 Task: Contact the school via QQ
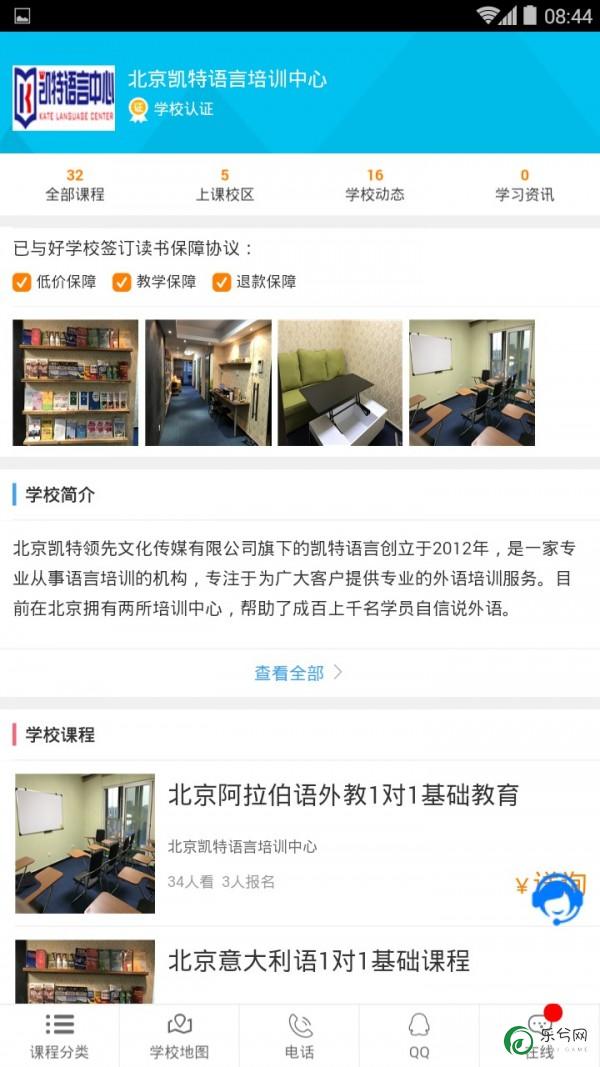[x=419, y=1036]
